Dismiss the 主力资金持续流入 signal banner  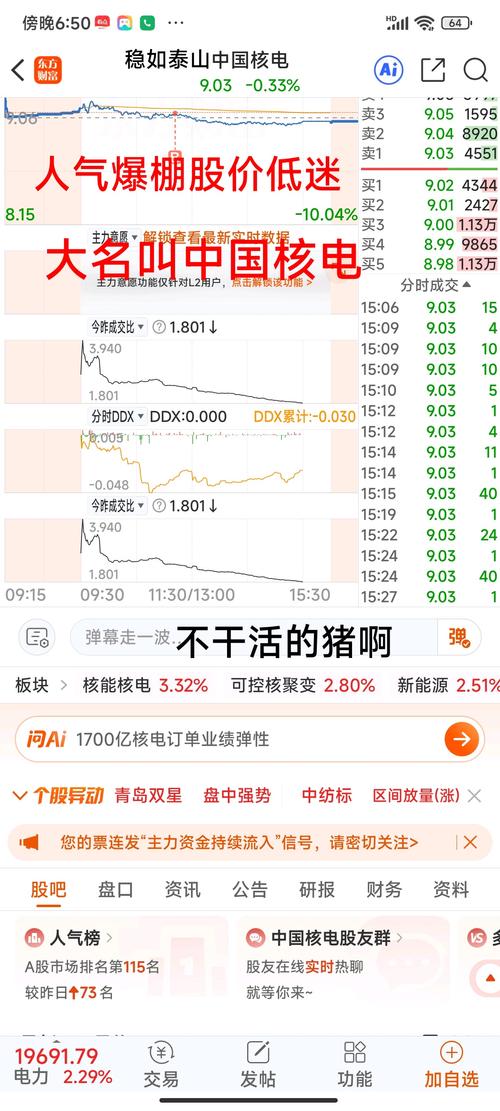click(470, 842)
